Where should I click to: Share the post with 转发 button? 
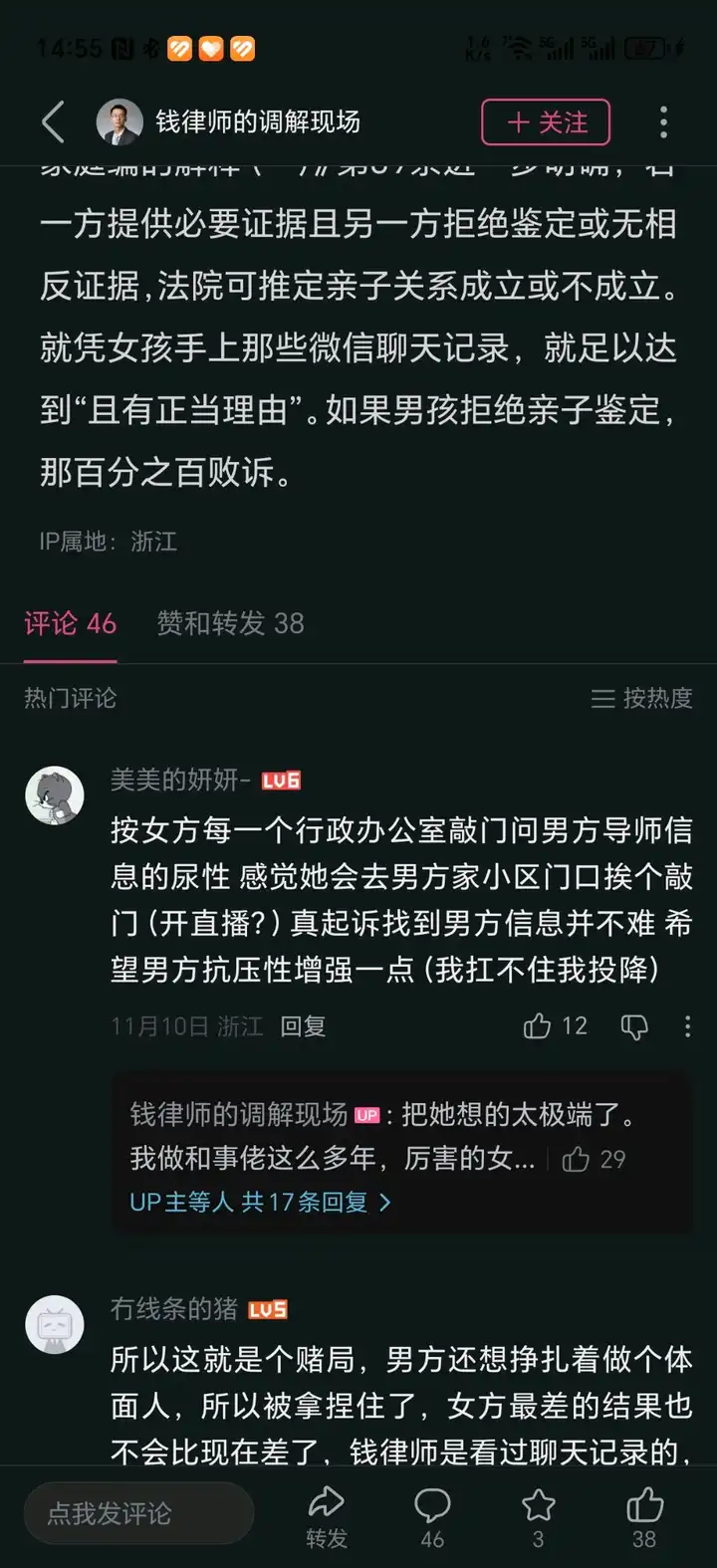(x=326, y=1515)
